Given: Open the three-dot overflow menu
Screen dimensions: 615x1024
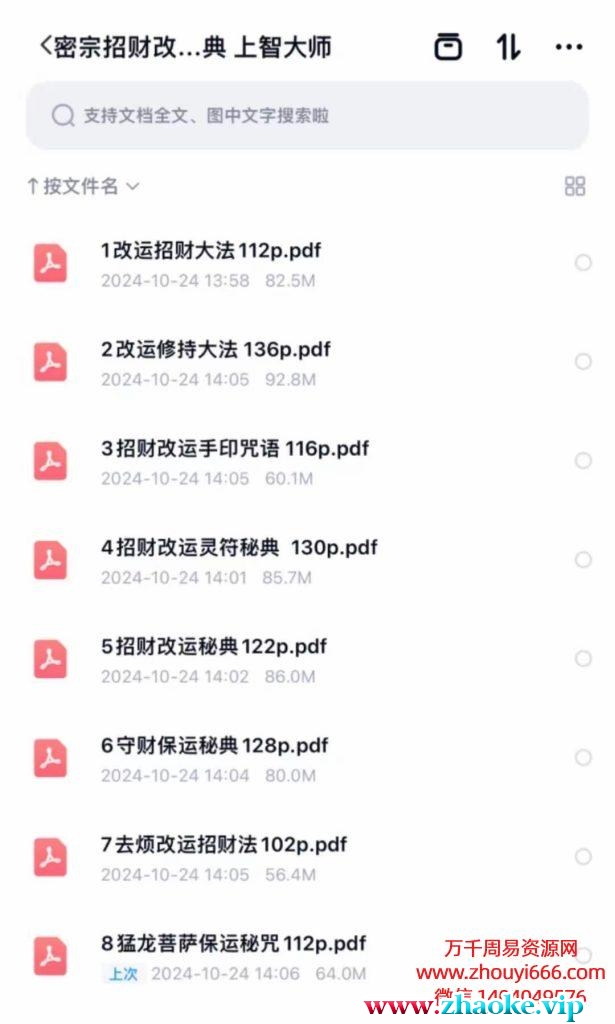Looking at the screenshot, I should pyautogui.click(x=568, y=47).
